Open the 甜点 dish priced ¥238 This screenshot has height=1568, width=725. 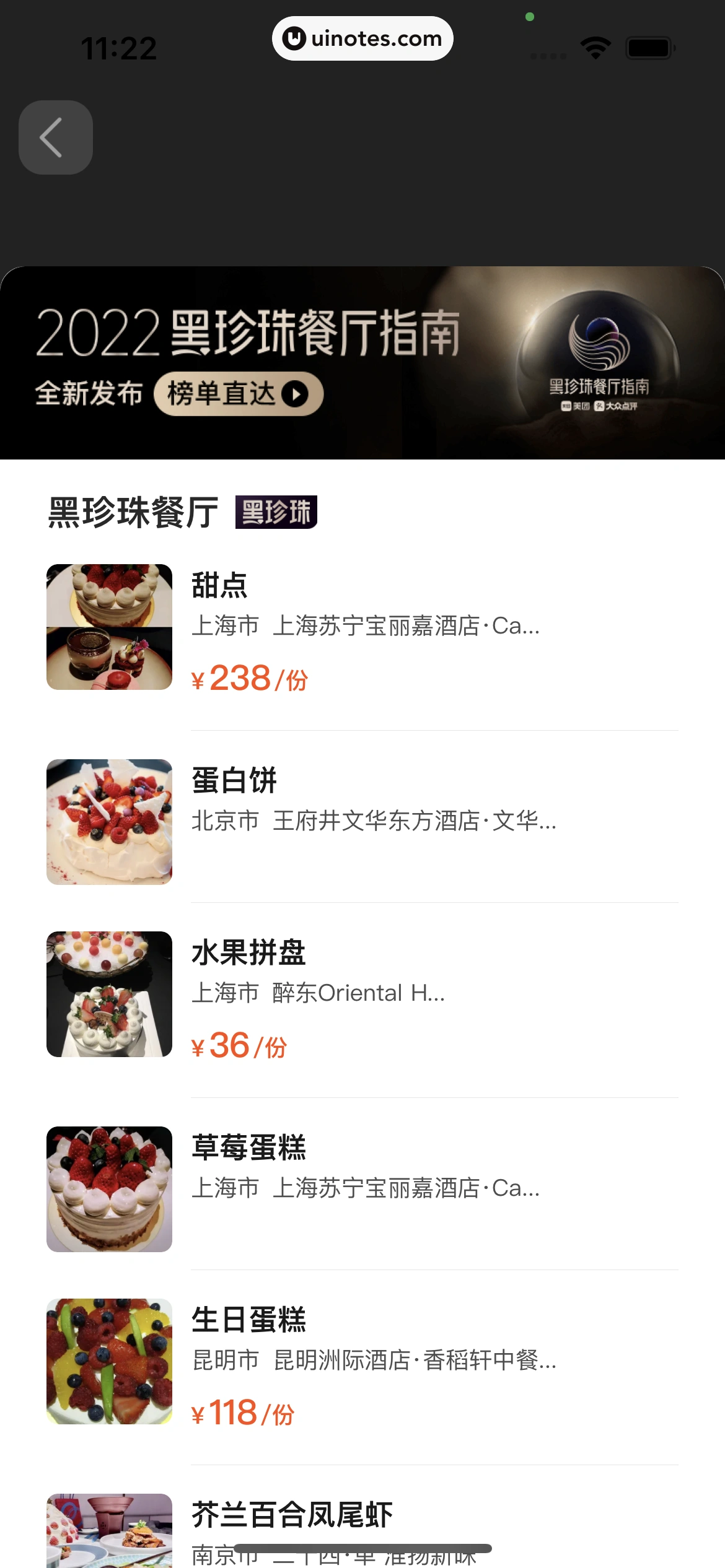pos(362,627)
